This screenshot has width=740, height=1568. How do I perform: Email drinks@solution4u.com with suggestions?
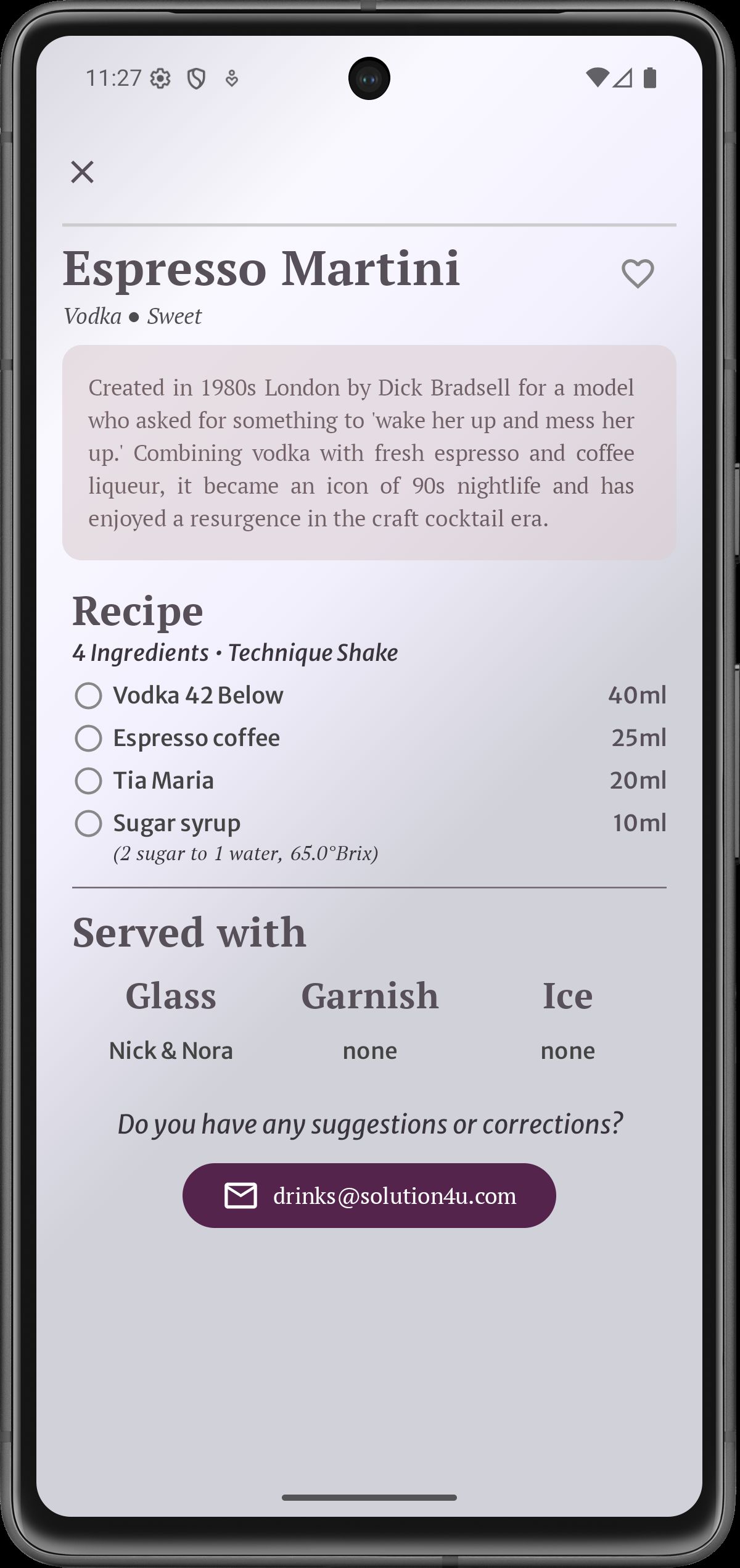click(x=369, y=1196)
